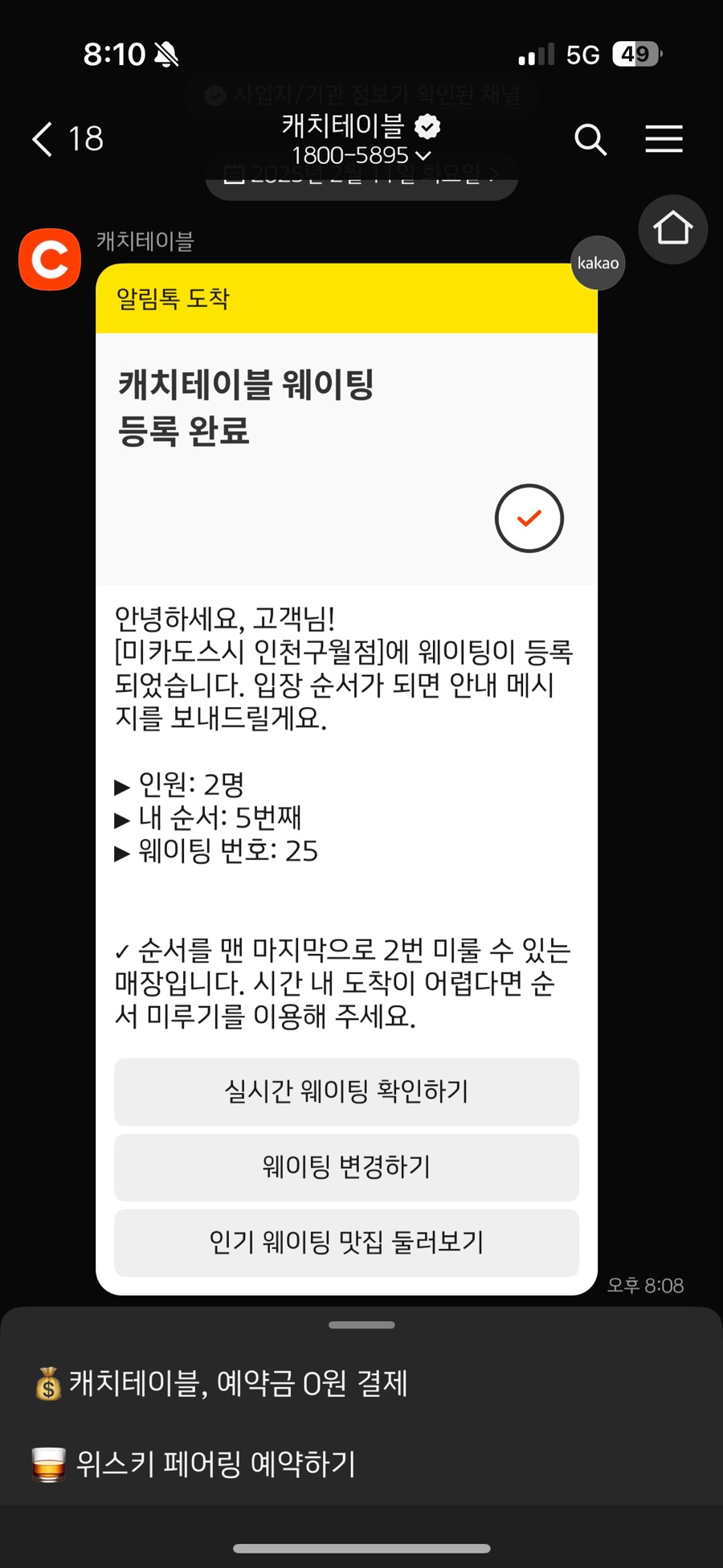
Task: Open 캐치테이블, 예약금 0원 결제 menu
Action: (x=222, y=1383)
